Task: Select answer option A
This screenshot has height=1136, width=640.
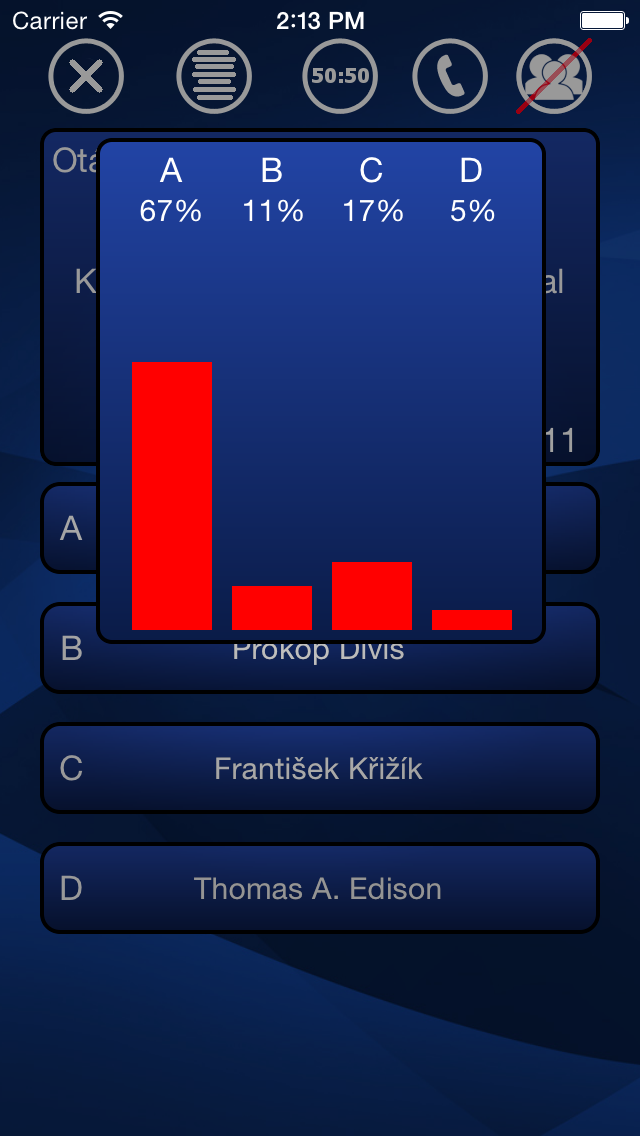Action: (70, 528)
